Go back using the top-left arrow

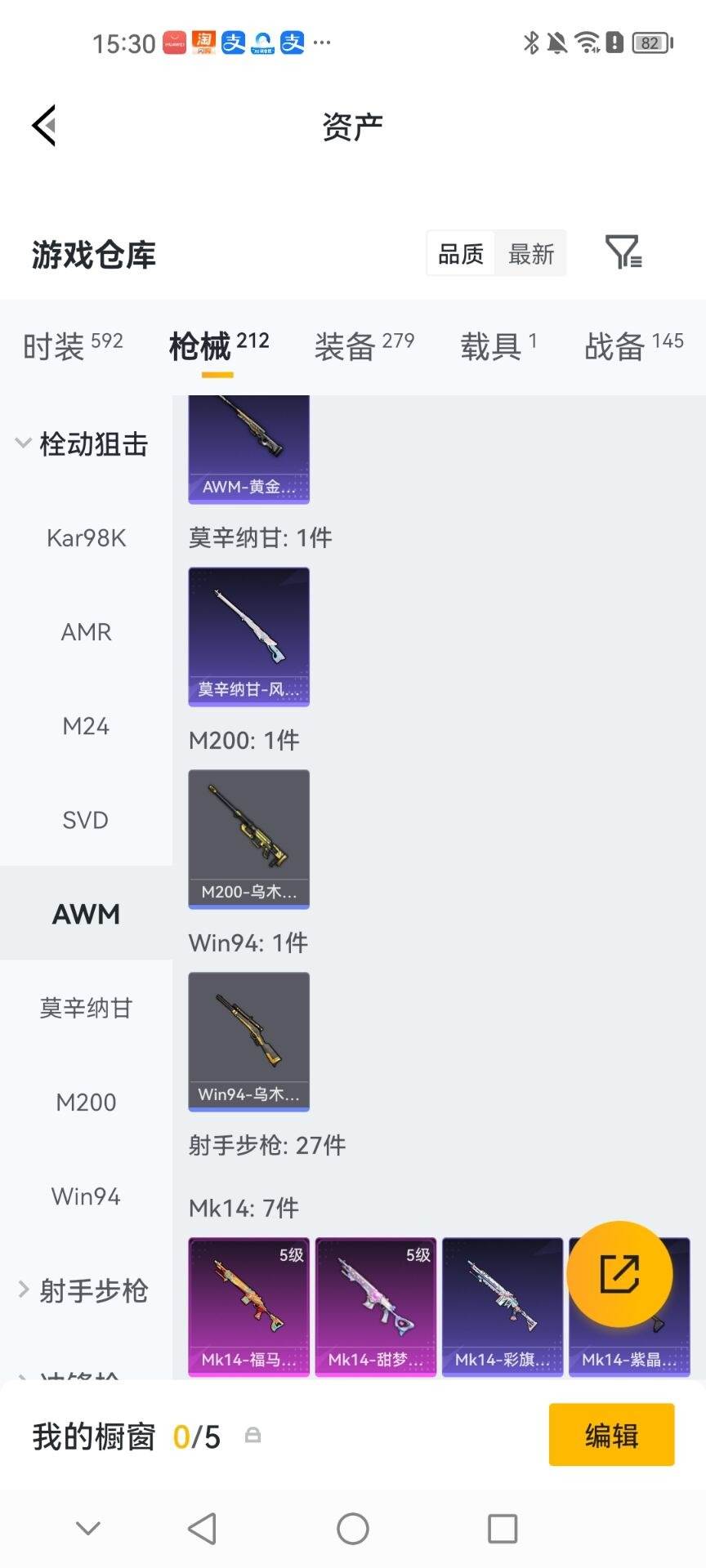(x=44, y=125)
